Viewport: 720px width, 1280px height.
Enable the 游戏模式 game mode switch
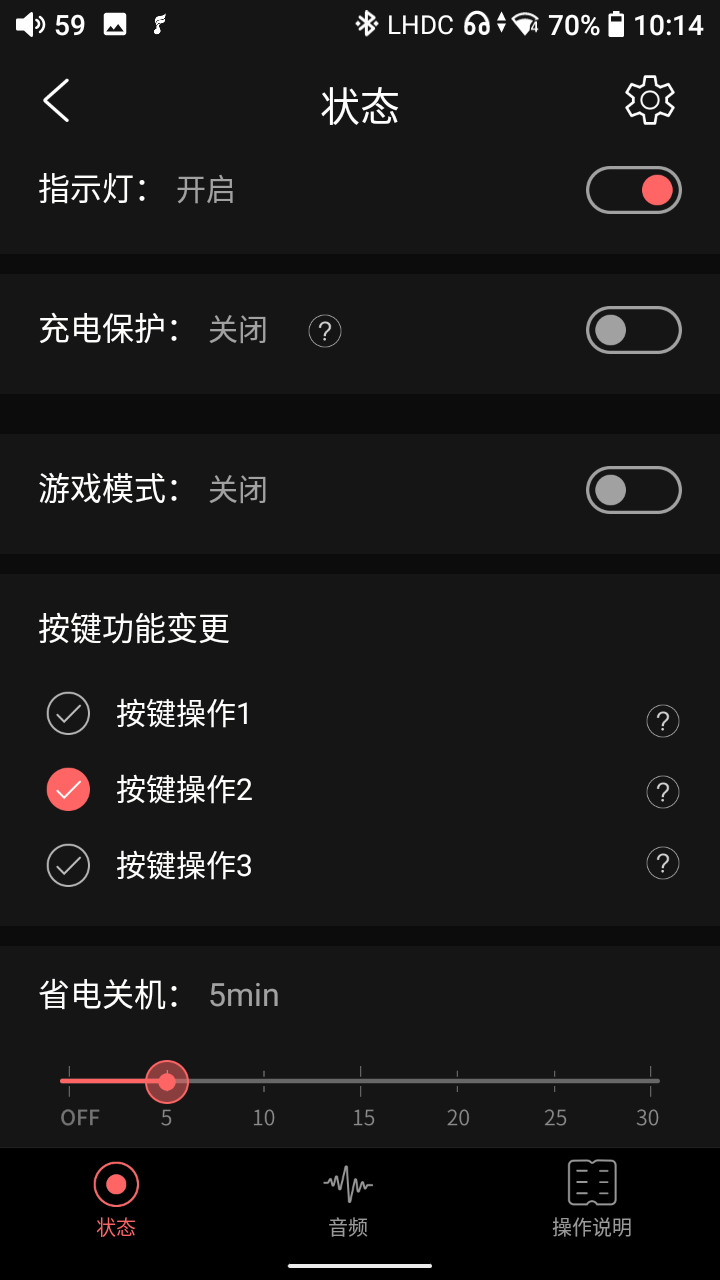633,490
